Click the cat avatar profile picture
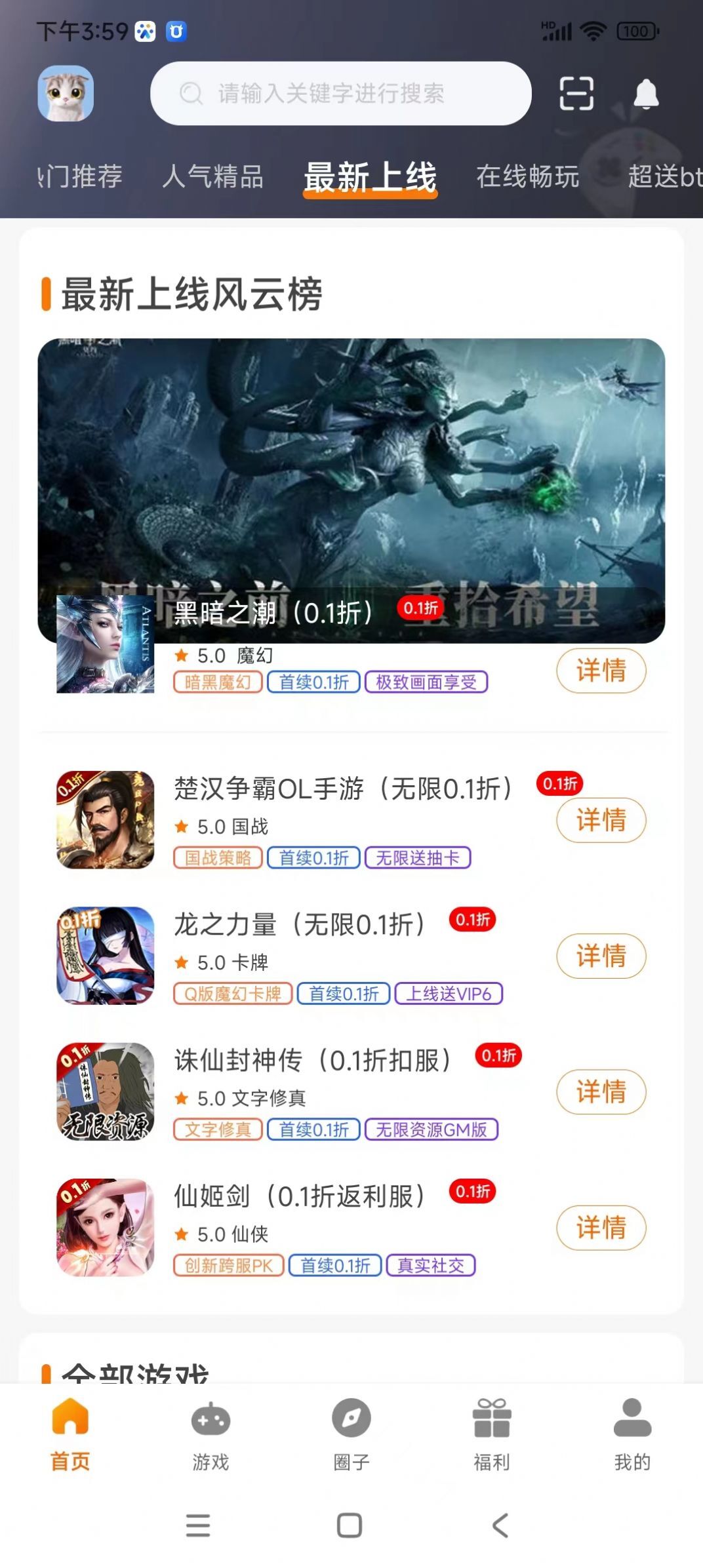The height and width of the screenshot is (1568, 703). [67, 94]
